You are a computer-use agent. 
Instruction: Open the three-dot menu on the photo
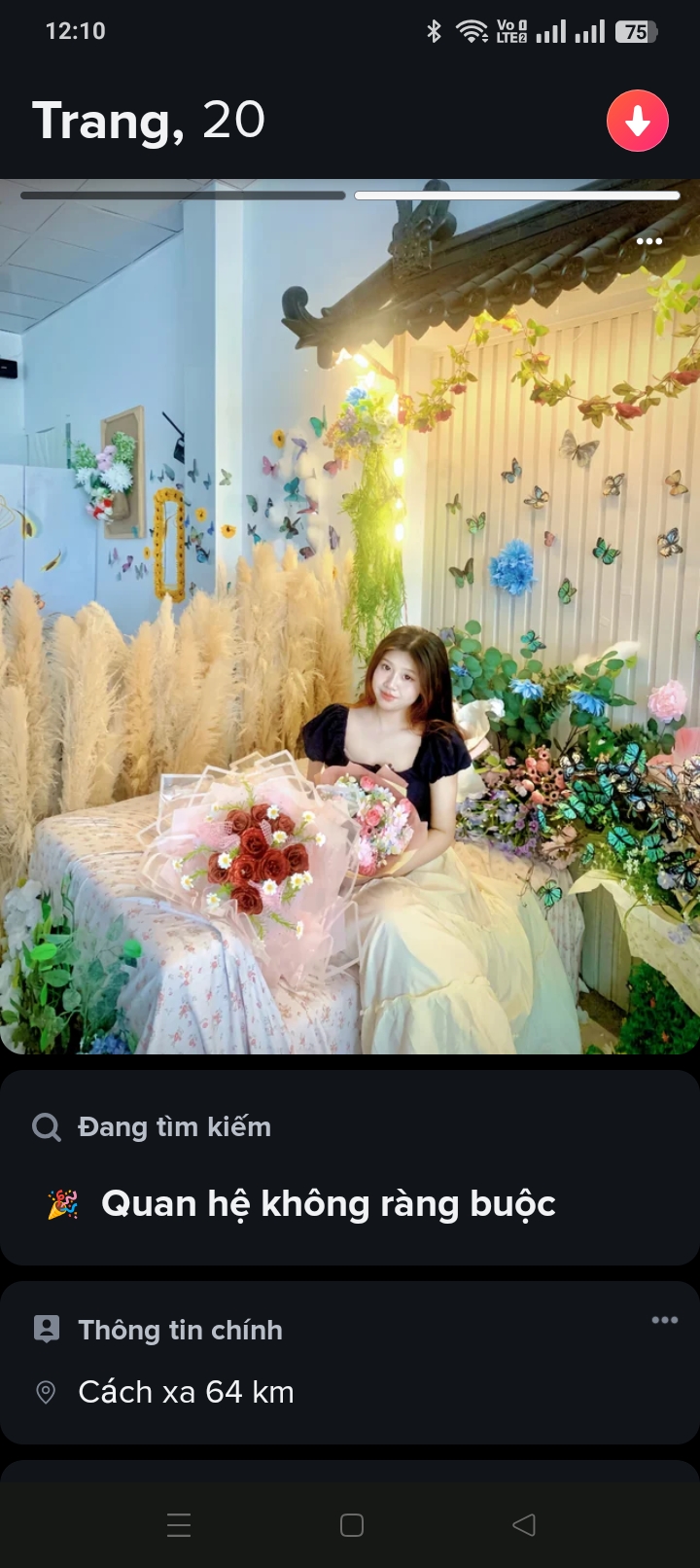[648, 241]
